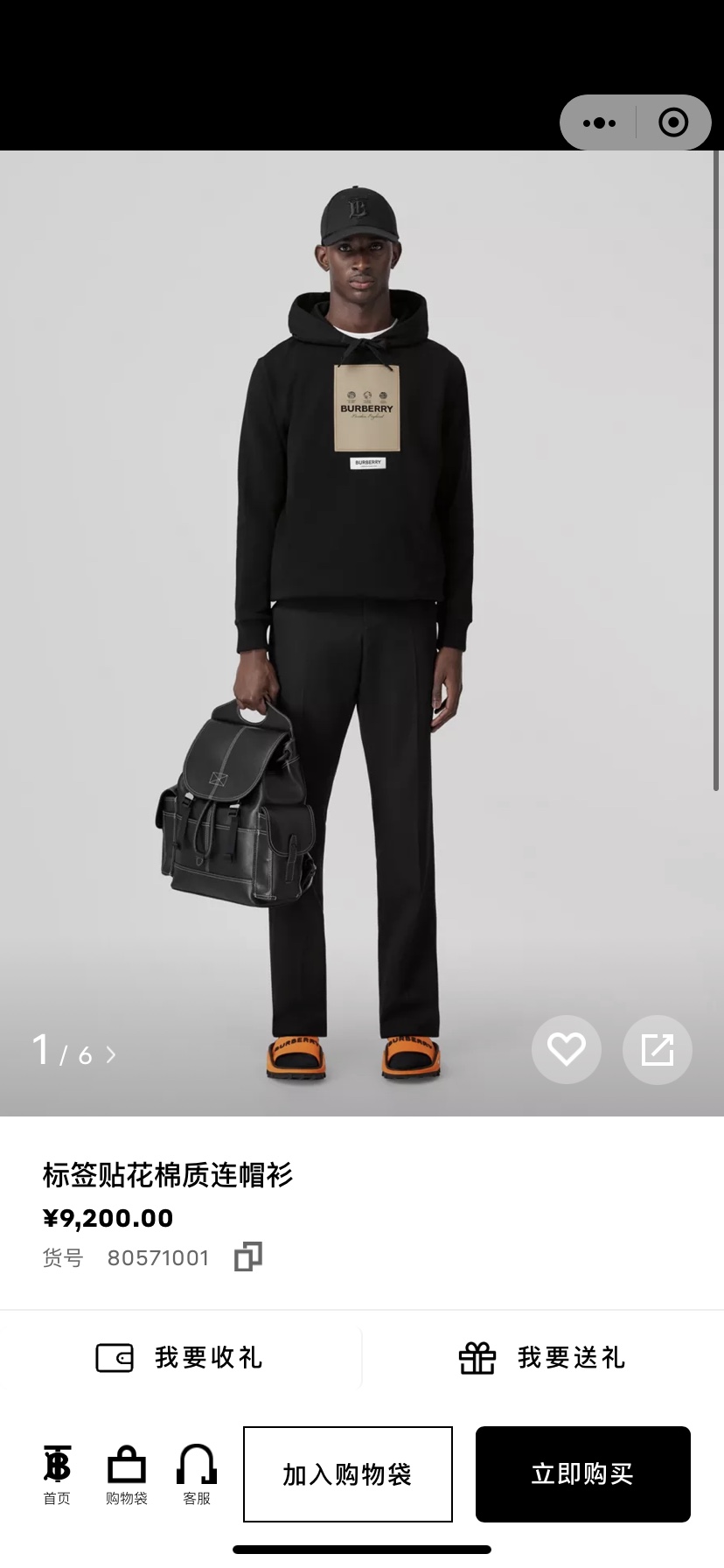
Task: Go to the next product photo
Action: pyautogui.click(x=111, y=1054)
